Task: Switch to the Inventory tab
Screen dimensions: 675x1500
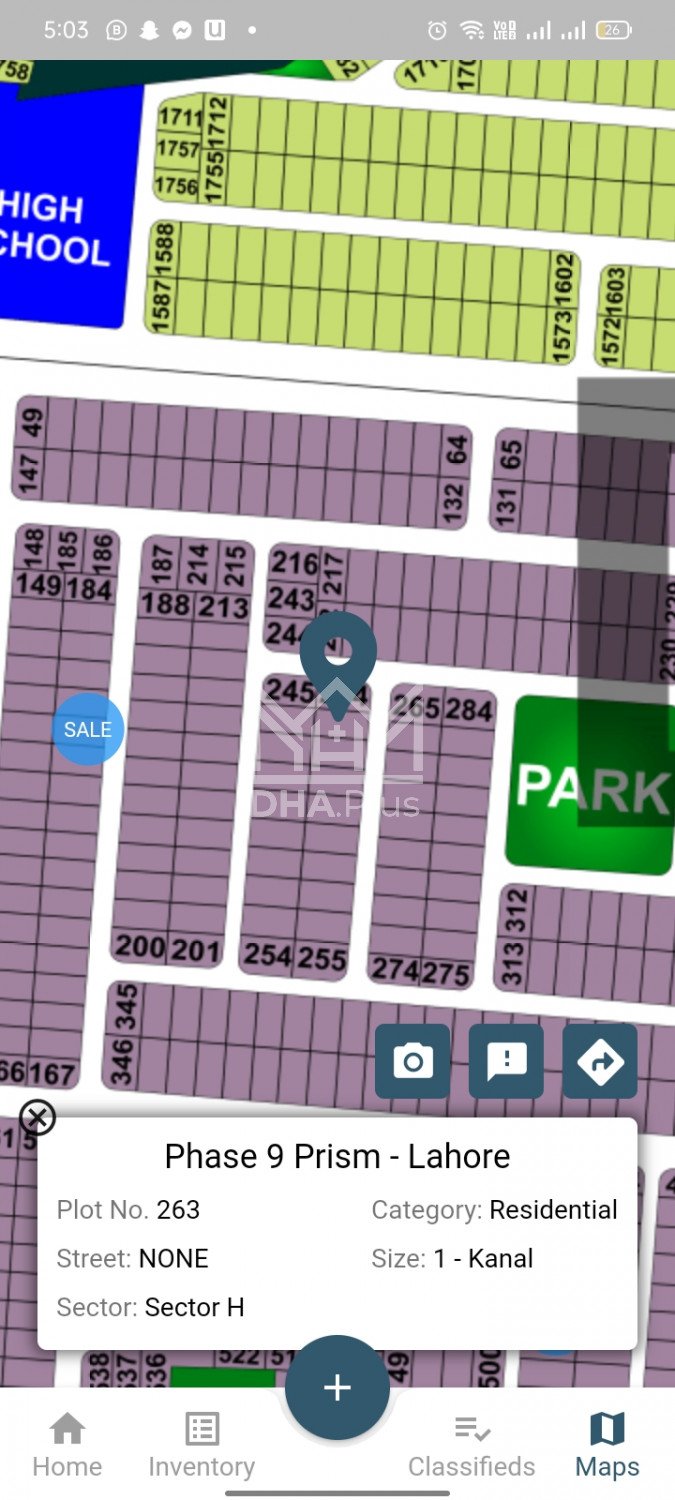Action: click(x=201, y=1445)
